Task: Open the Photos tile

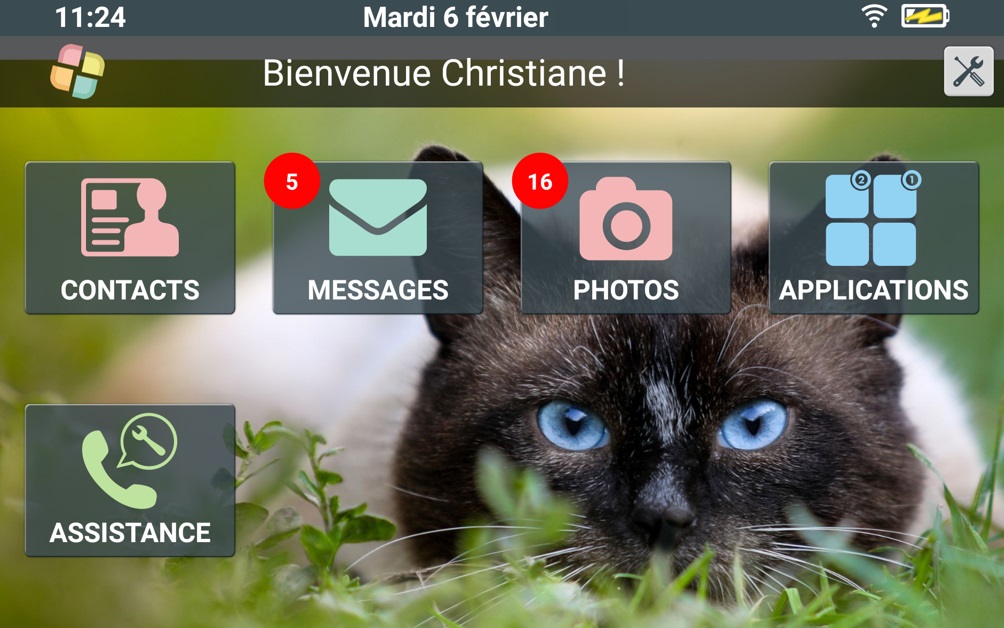Action: click(x=626, y=238)
